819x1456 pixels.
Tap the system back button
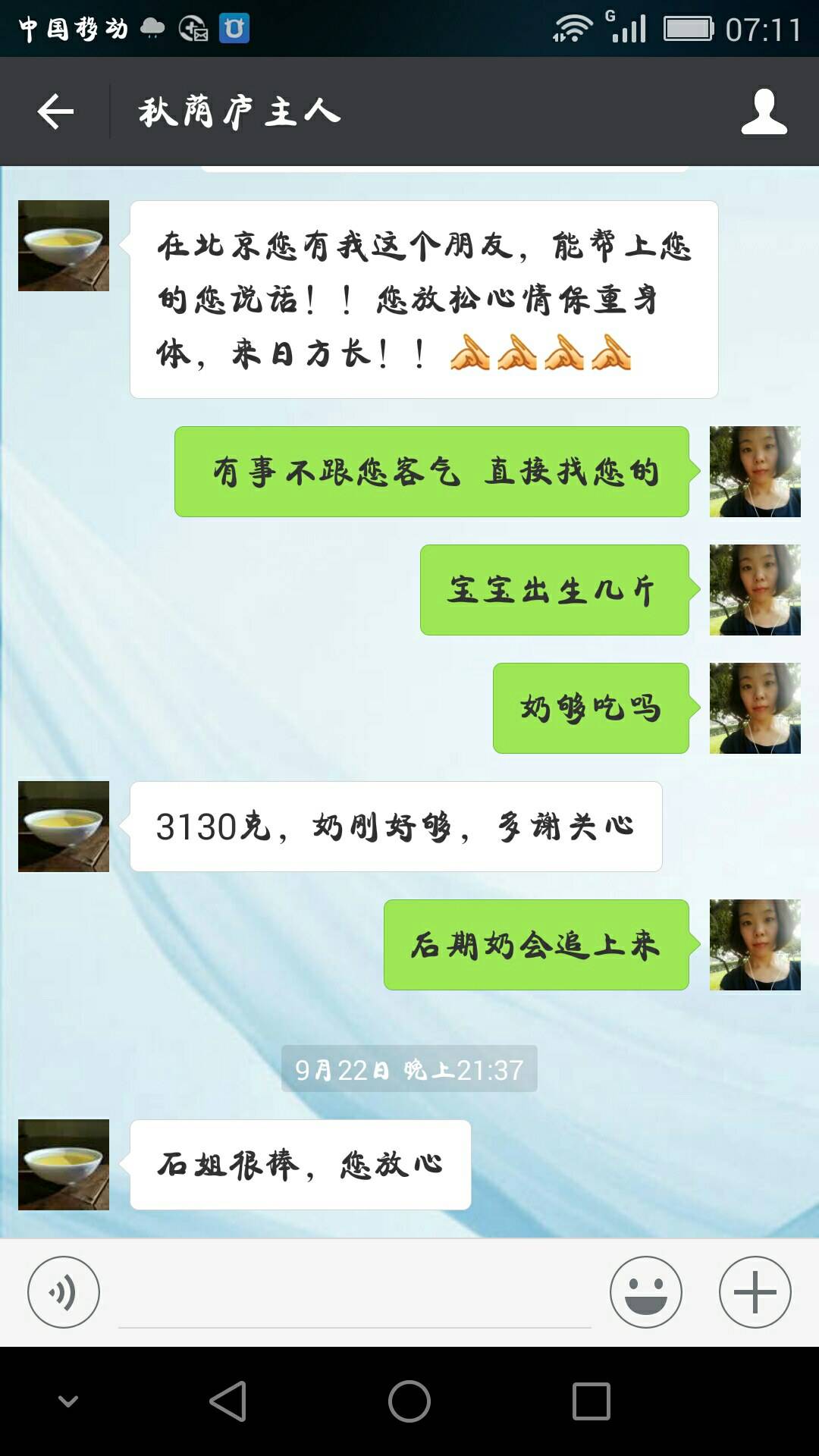point(227,1401)
